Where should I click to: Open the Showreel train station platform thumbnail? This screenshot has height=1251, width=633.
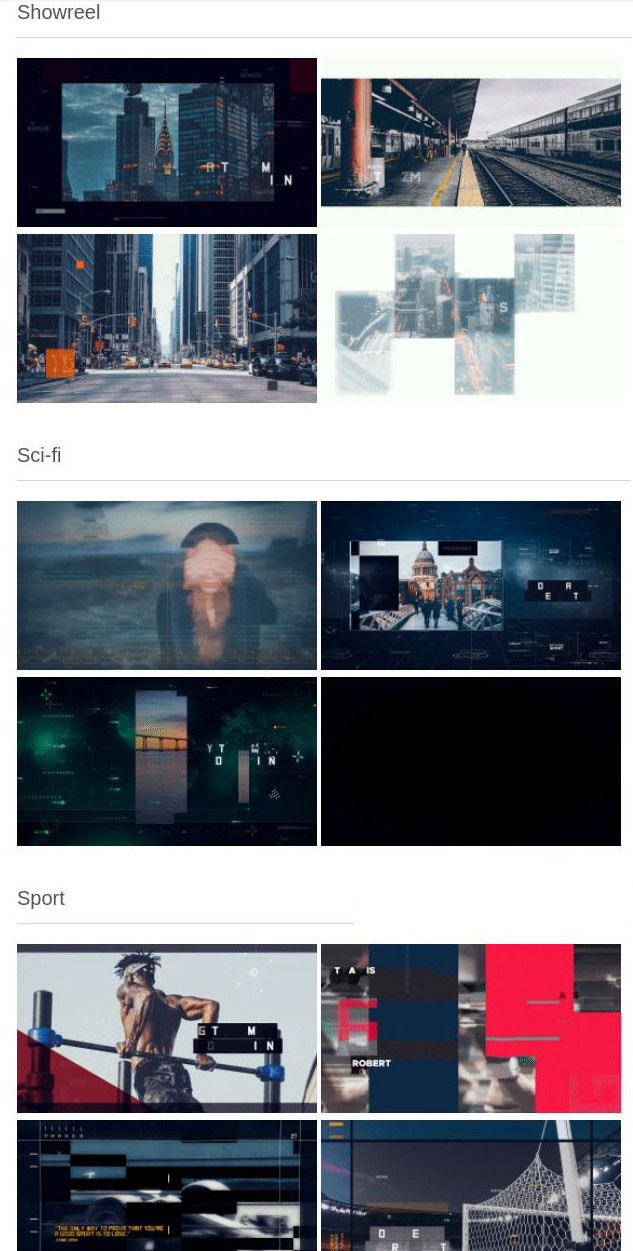tap(471, 142)
